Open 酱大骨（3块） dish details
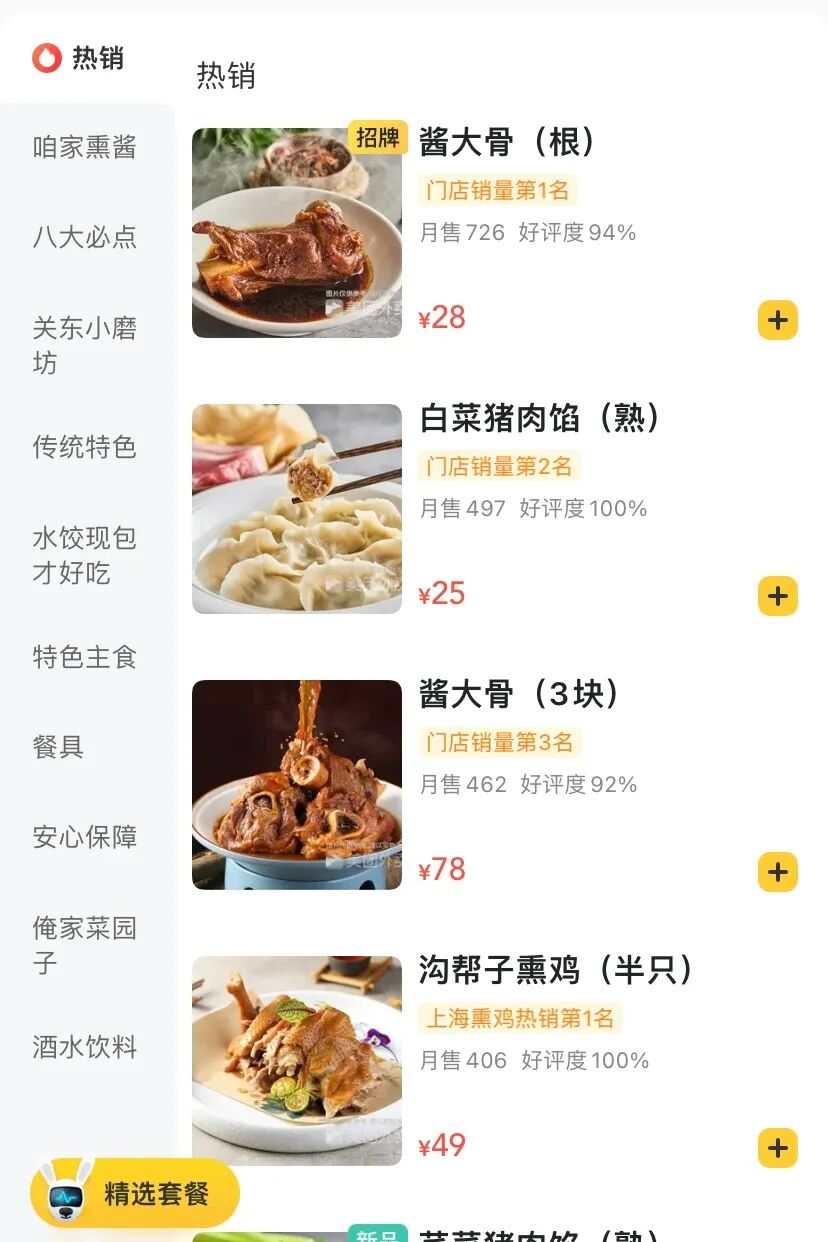Viewport: 828px width, 1242px height. pyautogui.click(x=519, y=695)
